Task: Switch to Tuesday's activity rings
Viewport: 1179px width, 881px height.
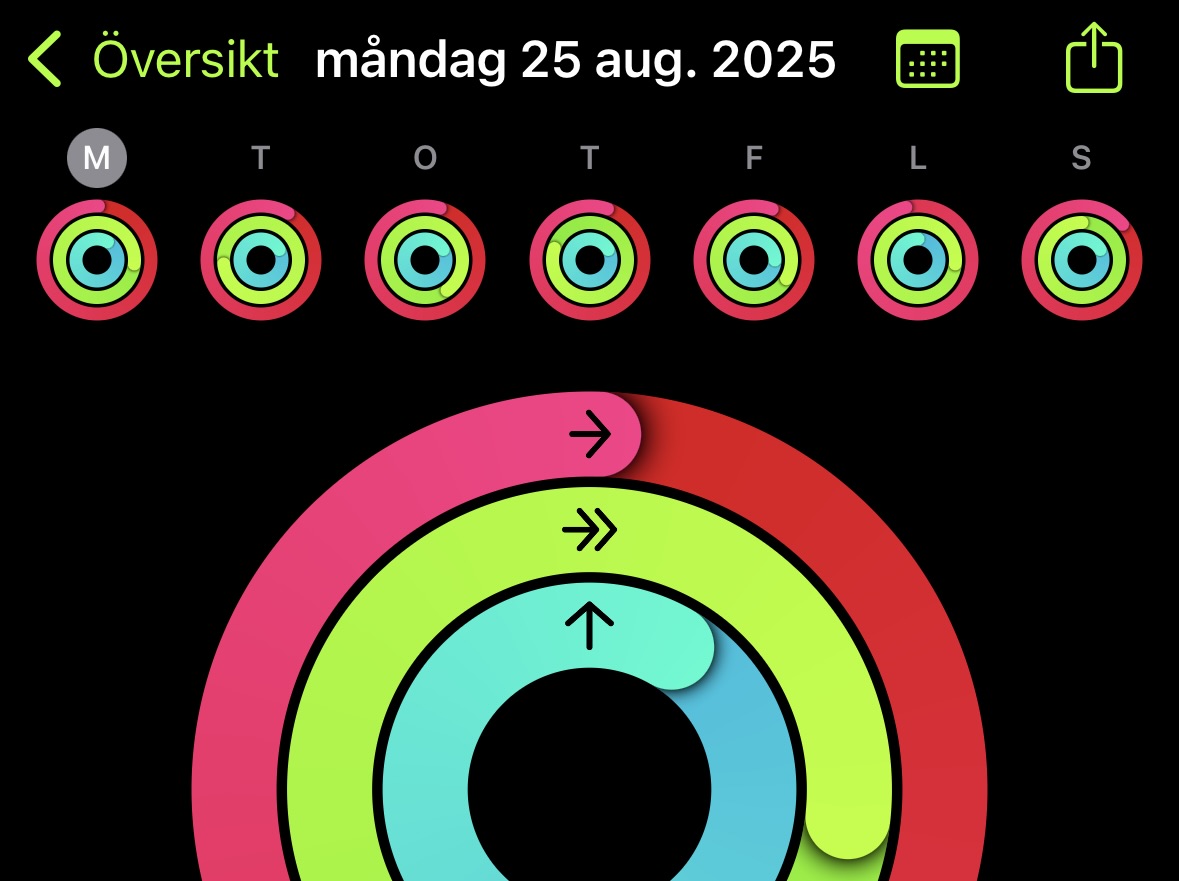Action: tap(261, 260)
